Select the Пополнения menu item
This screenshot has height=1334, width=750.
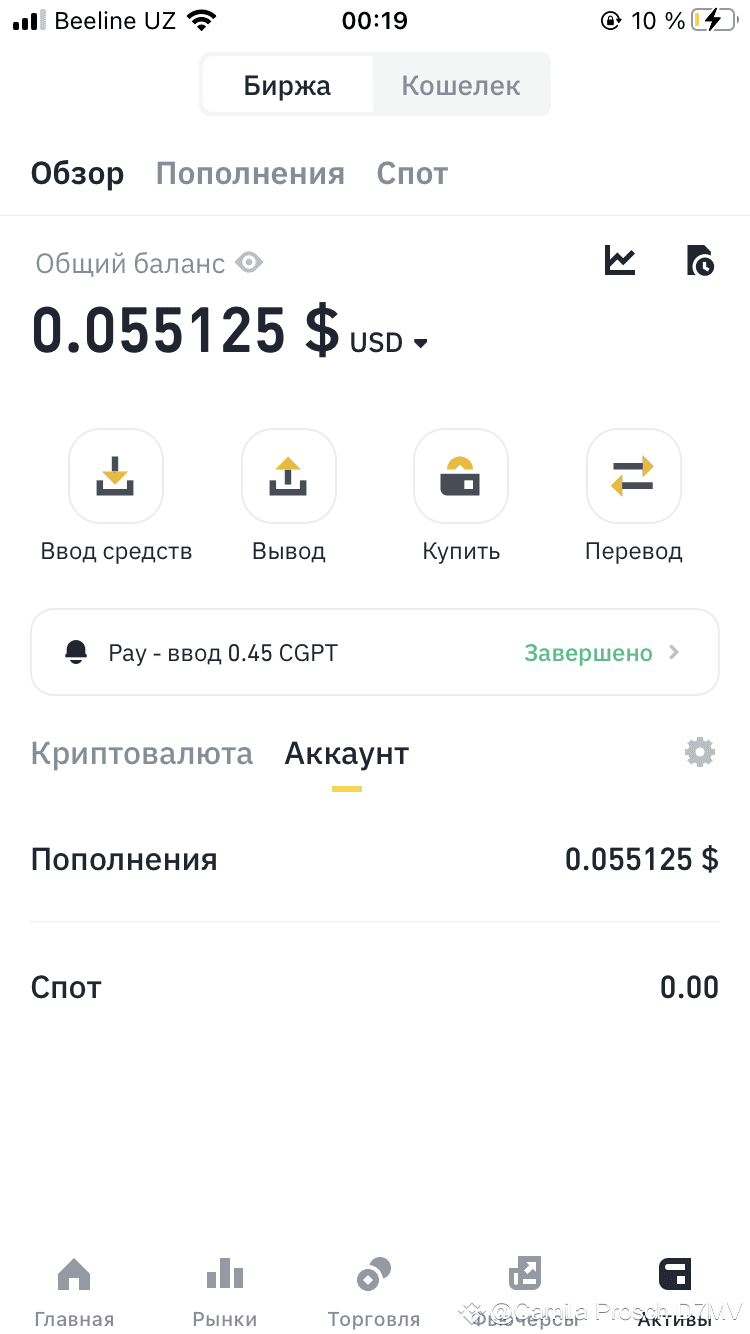[250, 172]
